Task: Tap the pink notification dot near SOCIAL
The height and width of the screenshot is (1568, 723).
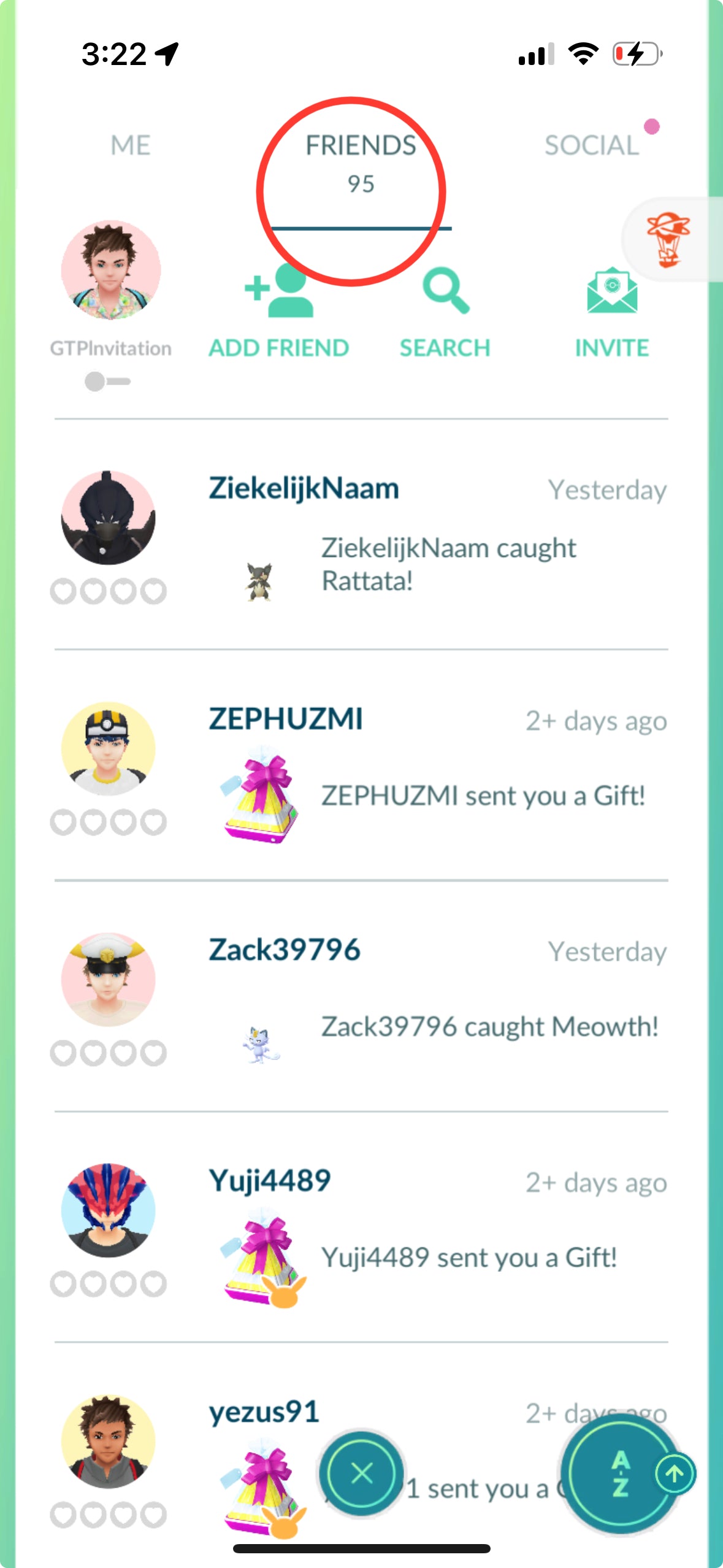Action: pos(652,128)
